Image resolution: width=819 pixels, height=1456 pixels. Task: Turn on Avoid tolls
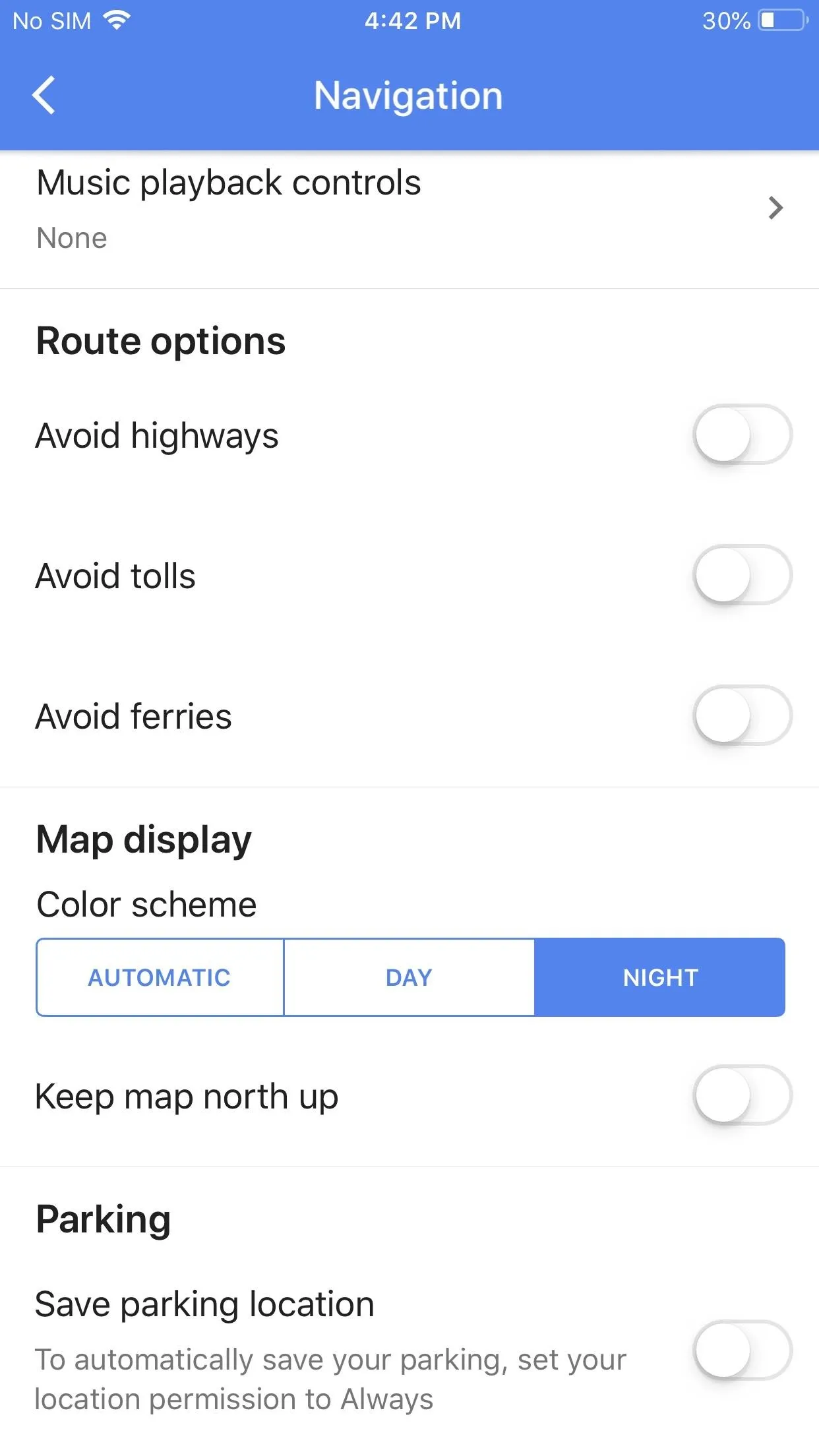click(x=743, y=575)
